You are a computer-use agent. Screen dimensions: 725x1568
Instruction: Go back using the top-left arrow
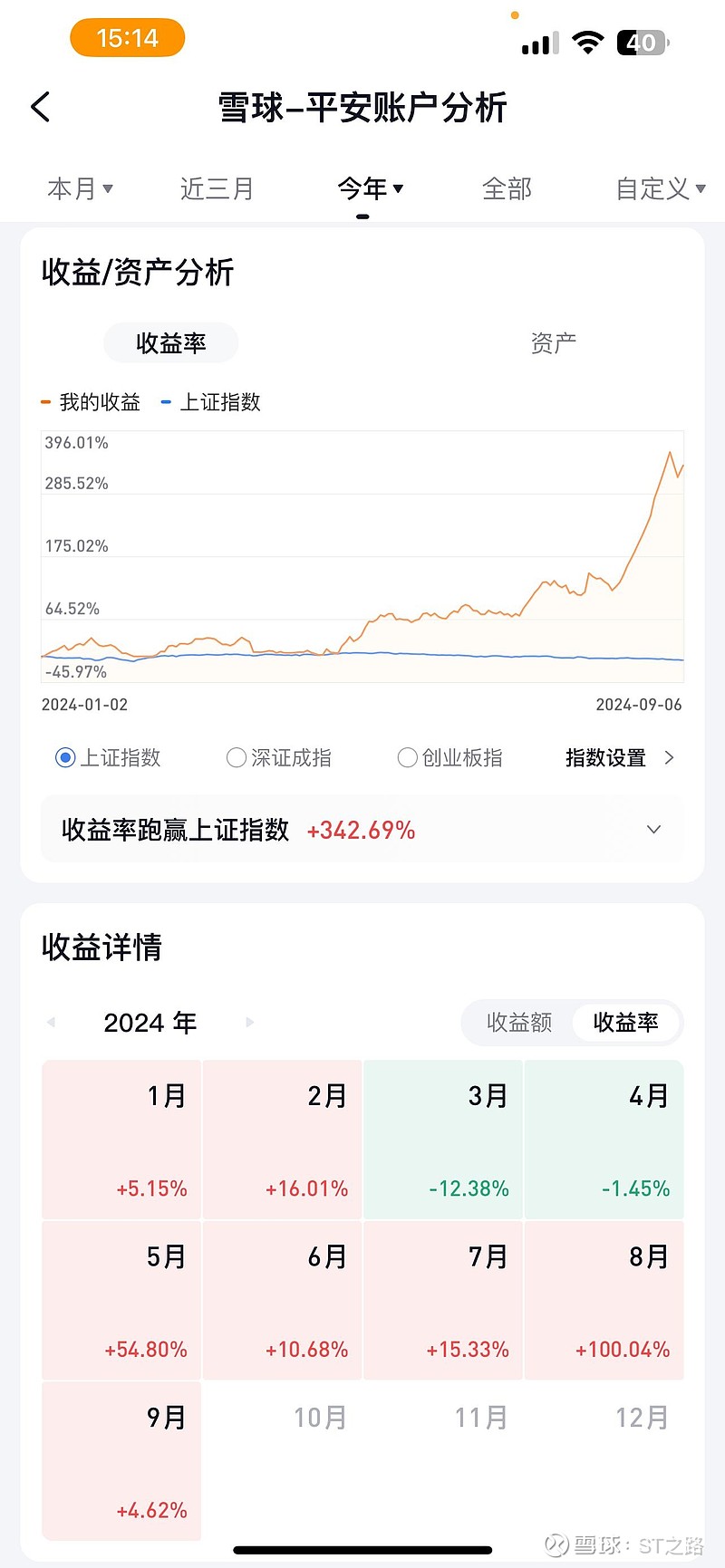pos(40,107)
